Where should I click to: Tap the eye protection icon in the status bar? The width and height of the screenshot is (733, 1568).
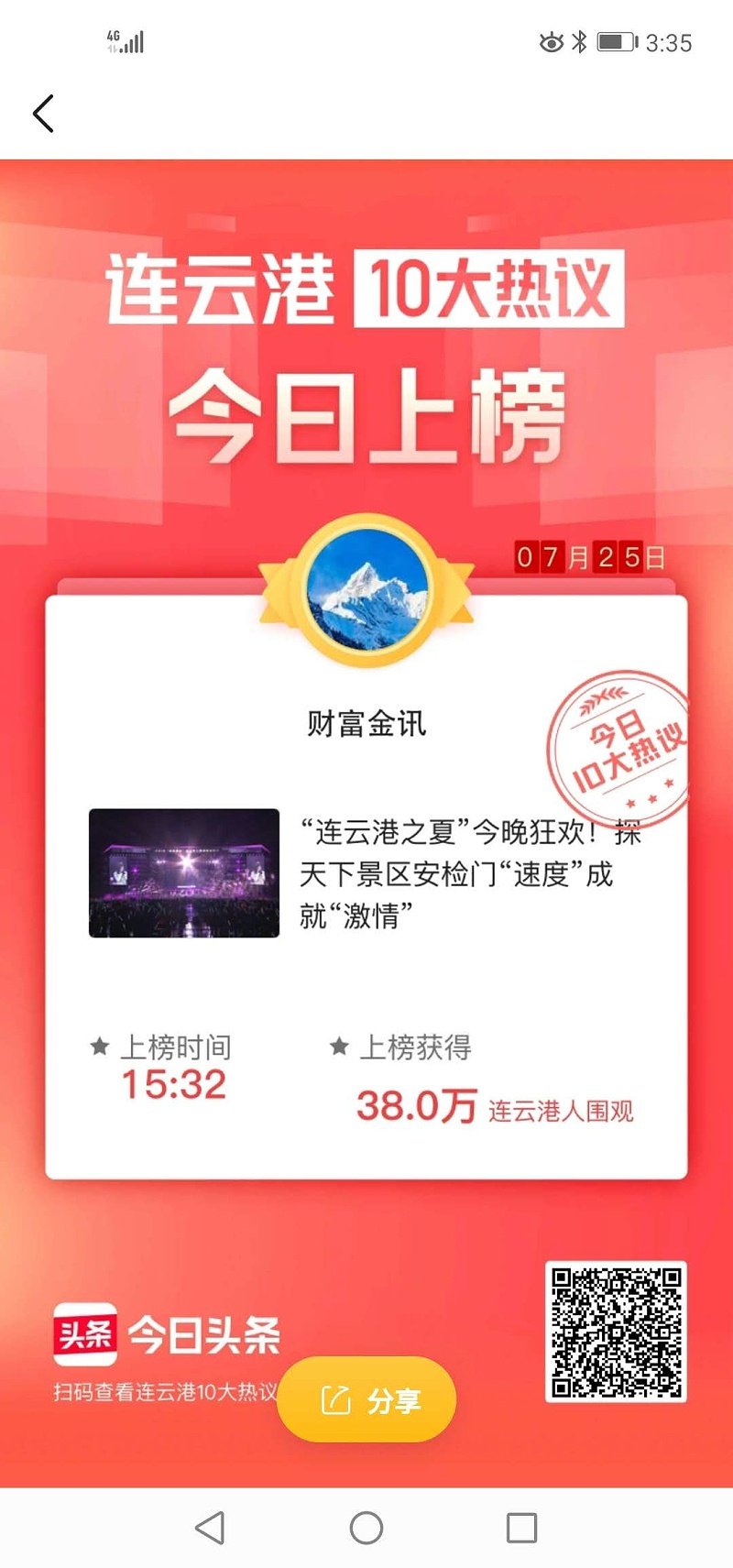click(x=550, y=40)
